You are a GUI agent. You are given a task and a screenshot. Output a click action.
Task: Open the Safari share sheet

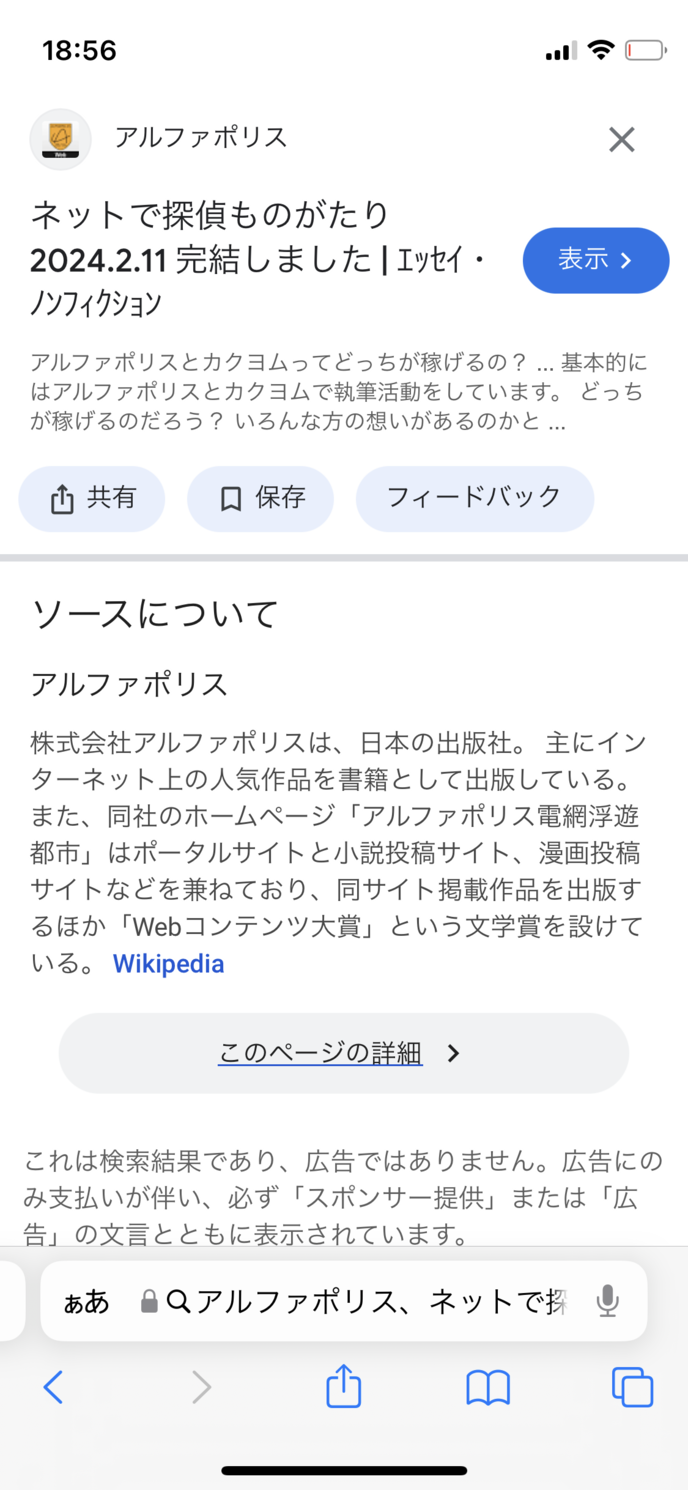[x=343, y=1387]
